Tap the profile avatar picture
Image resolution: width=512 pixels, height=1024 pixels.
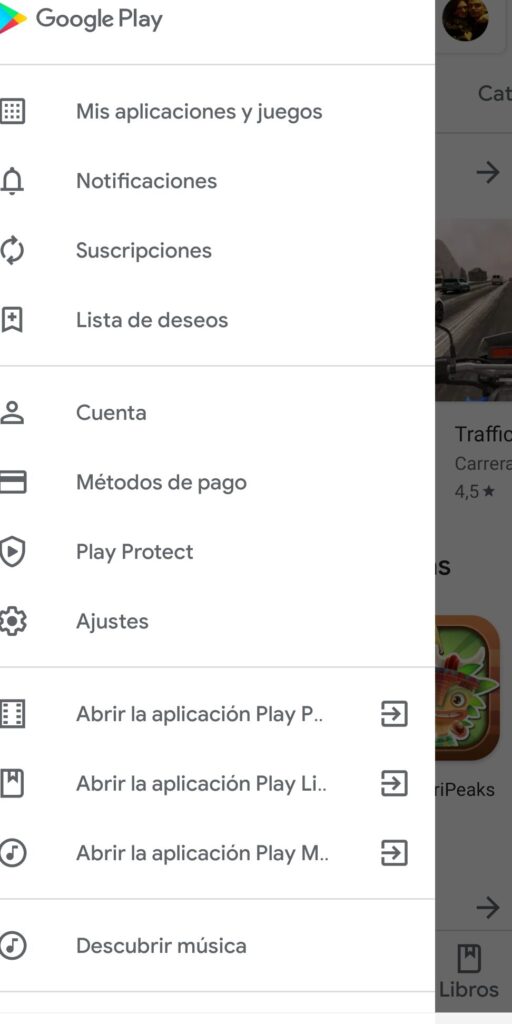[x=465, y=18]
